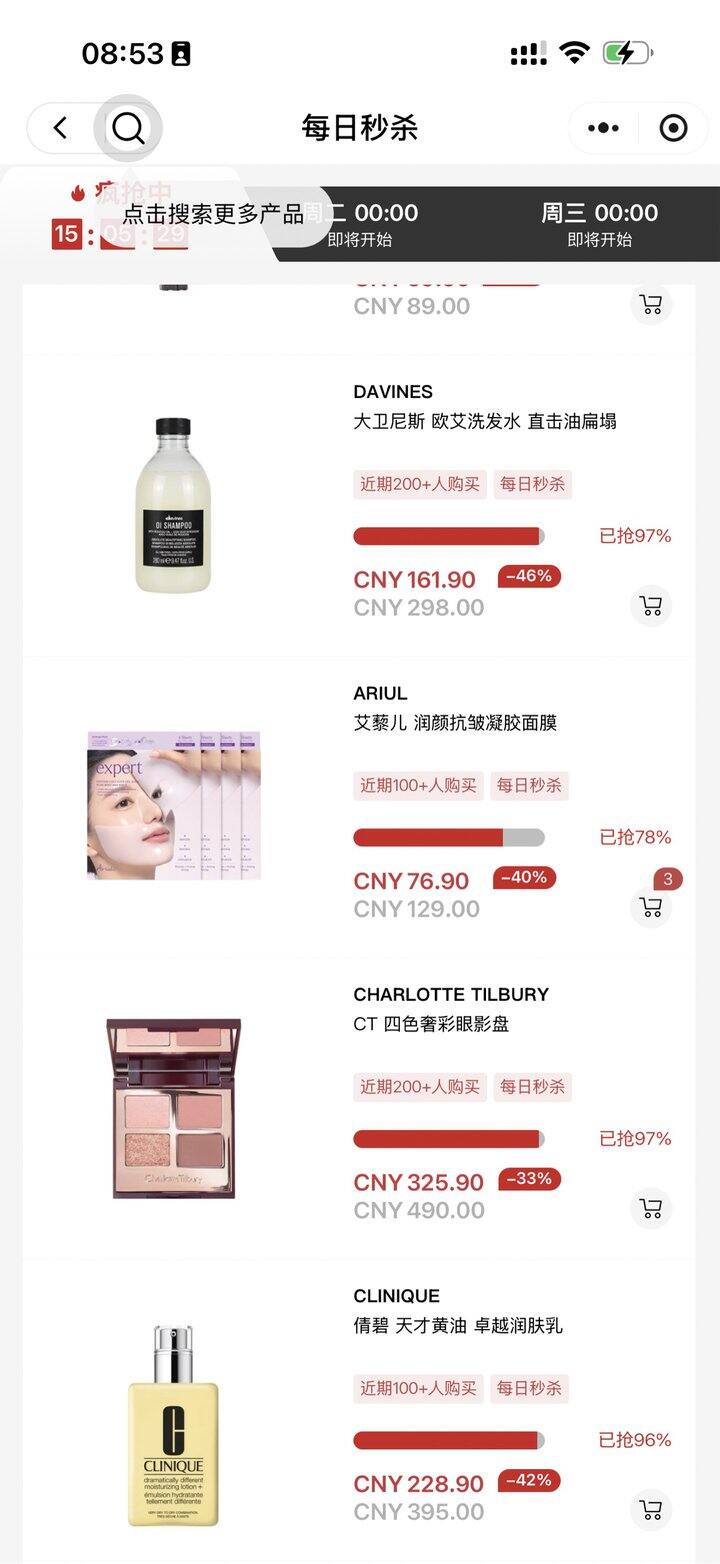Go back using the arrow icon

coord(61,128)
